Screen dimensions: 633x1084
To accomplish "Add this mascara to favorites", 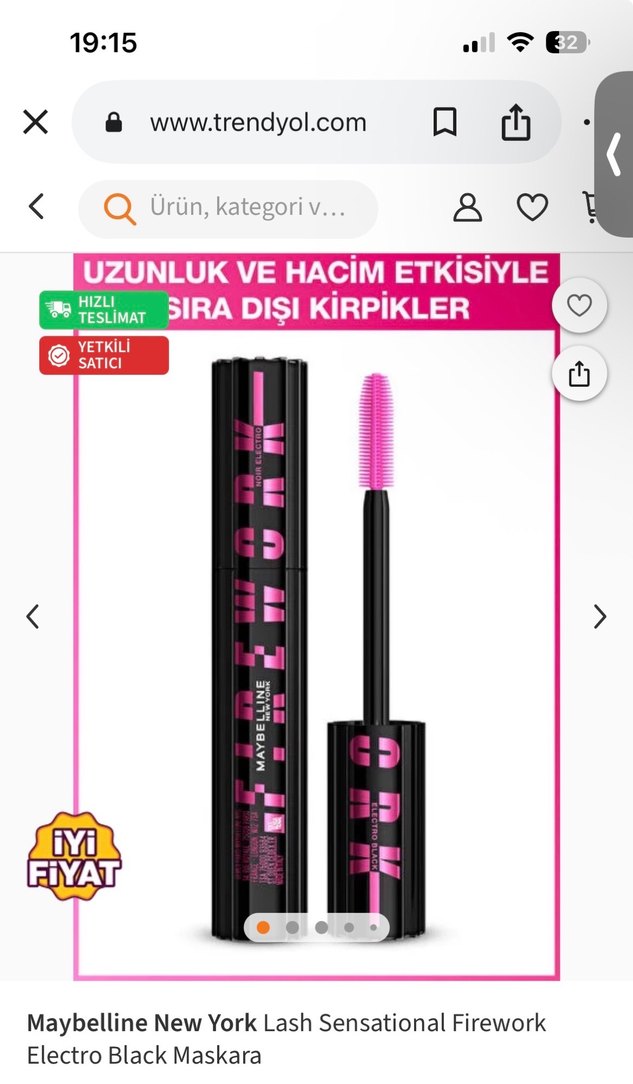I will tap(580, 305).
